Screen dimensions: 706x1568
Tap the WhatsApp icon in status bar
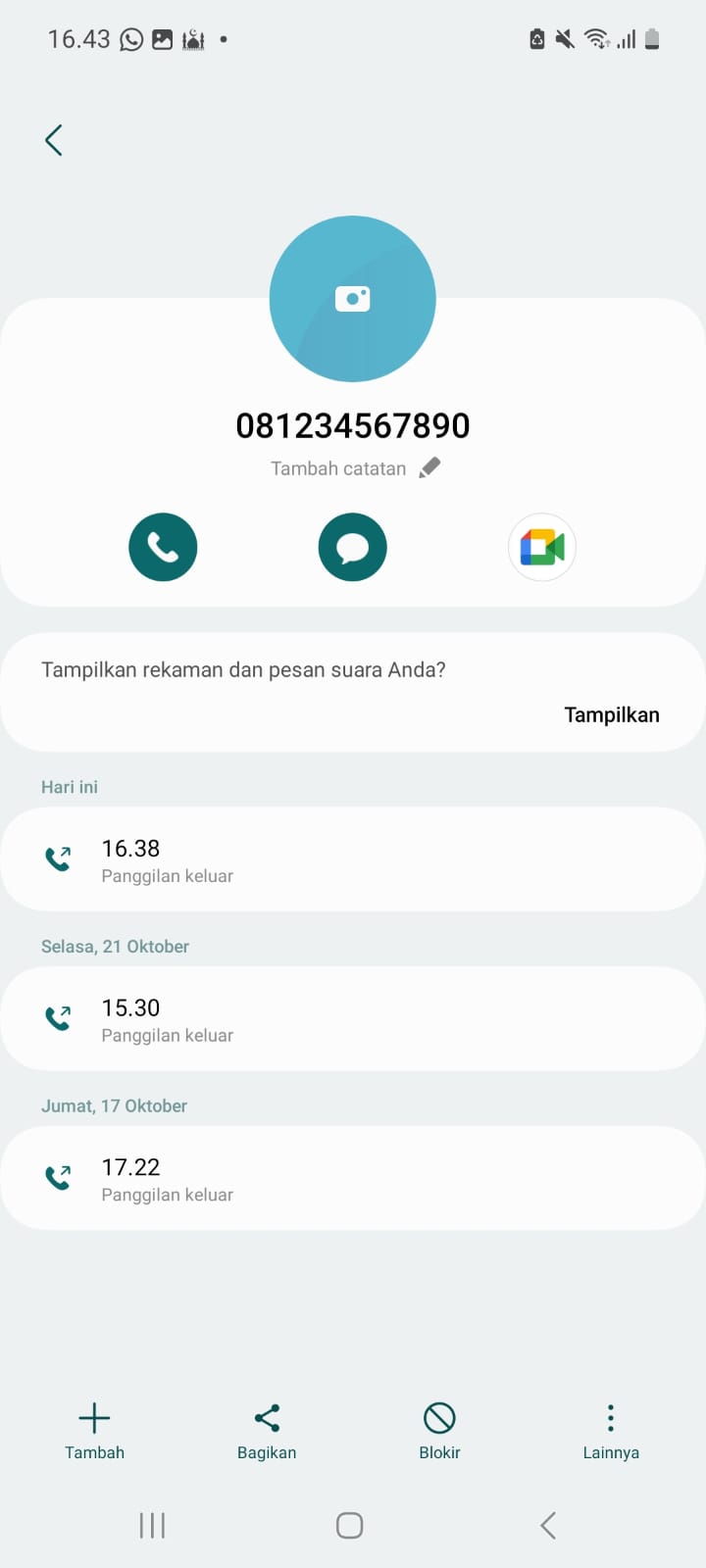[x=131, y=39]
